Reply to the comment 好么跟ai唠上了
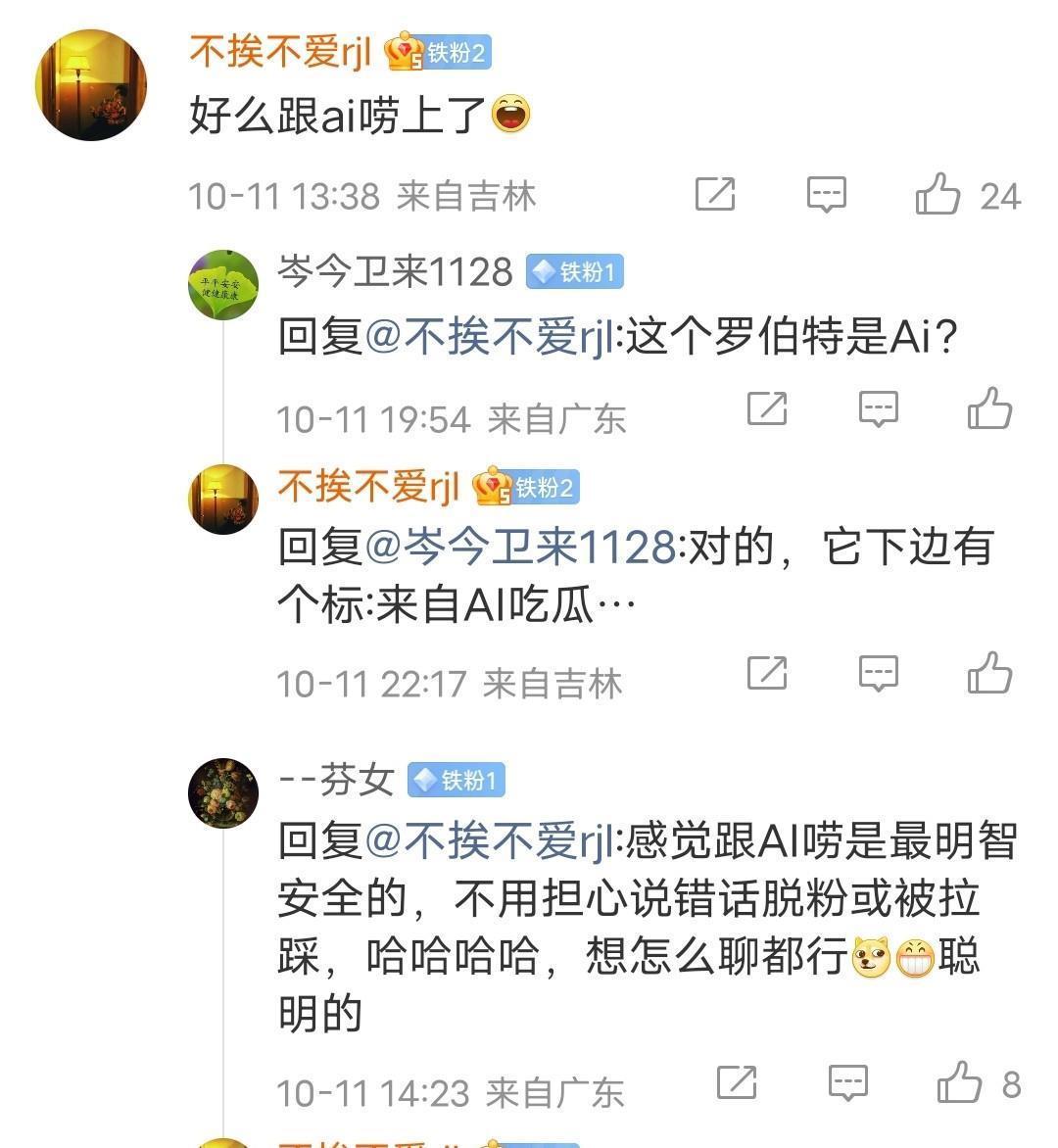 pos(826,194)
